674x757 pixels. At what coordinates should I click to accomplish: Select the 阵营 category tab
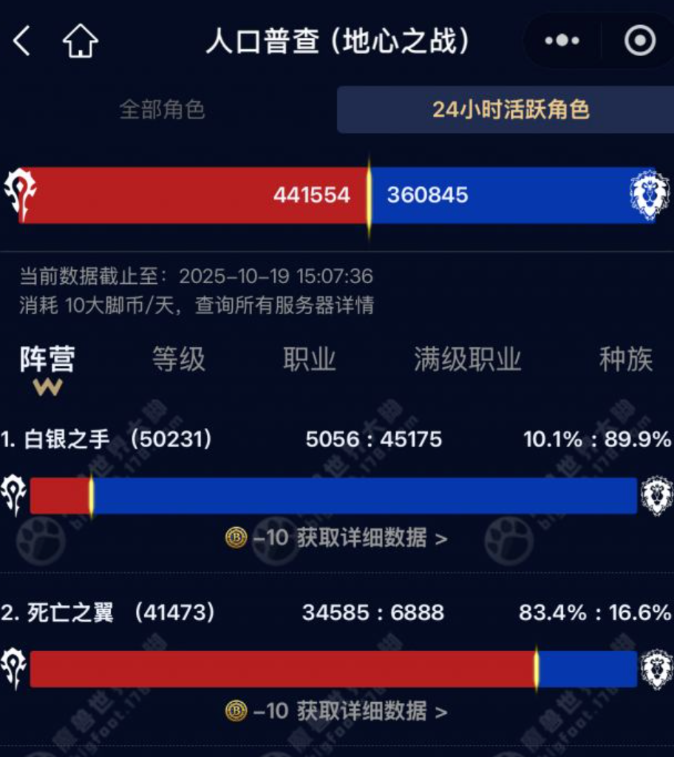coord(47,360)
